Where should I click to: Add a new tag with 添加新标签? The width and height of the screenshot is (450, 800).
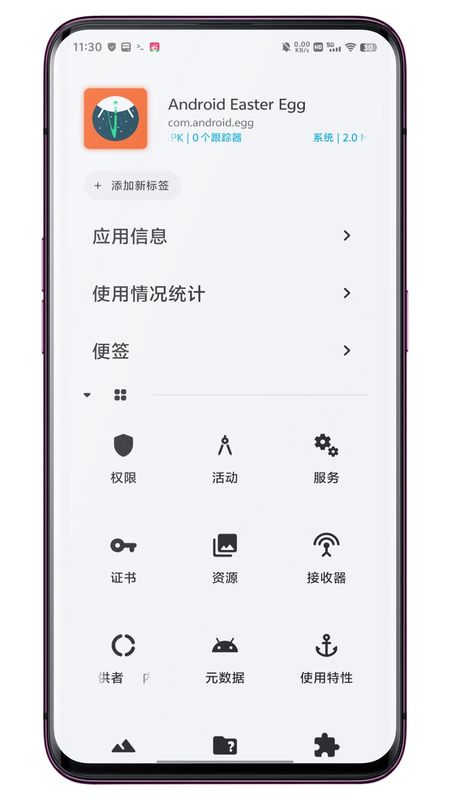pos(132,186)
